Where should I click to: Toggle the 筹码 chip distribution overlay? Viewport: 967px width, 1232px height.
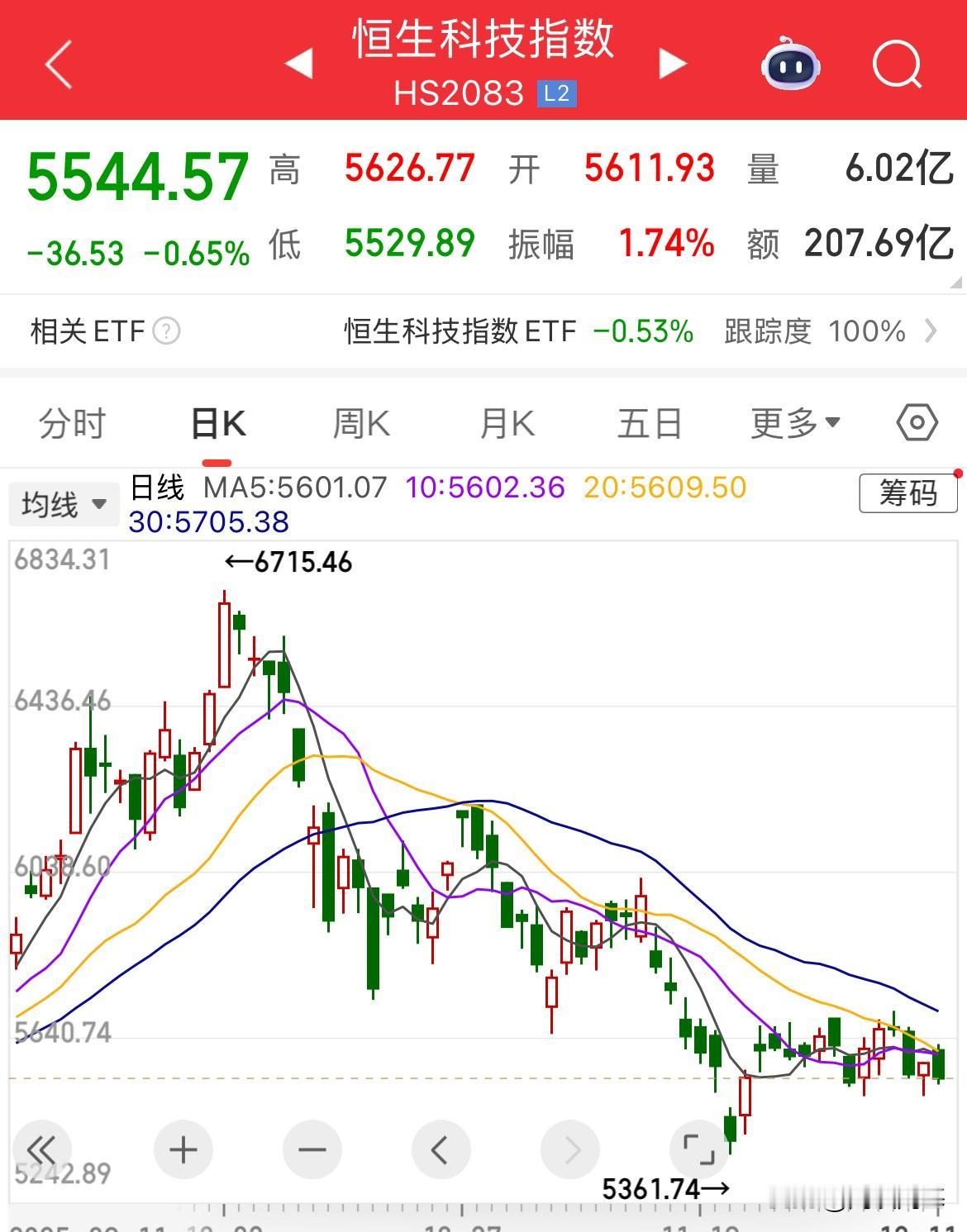click(907, 493)
